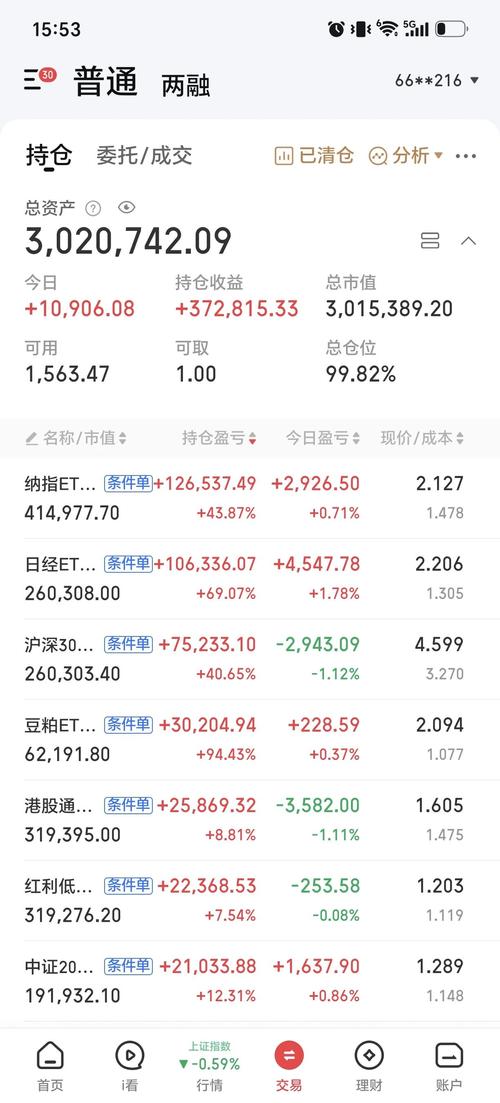Expand the 分析 dropdown
The height and width of the screenshot is (1103, 500).
click(x=406, y=155)
